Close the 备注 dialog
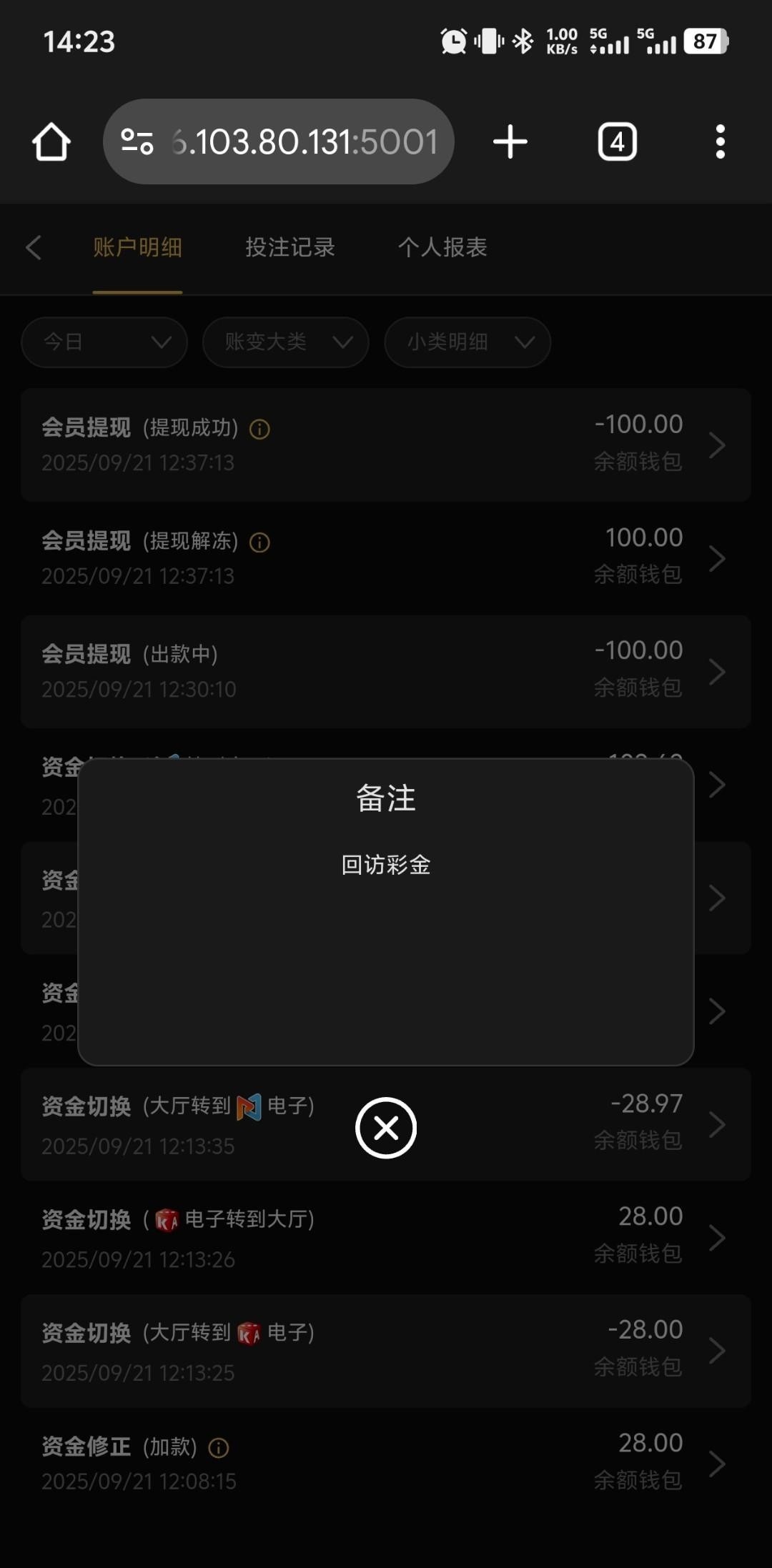The width and height of the screenshot is (772, 1568). click(x=386, y=1128)
